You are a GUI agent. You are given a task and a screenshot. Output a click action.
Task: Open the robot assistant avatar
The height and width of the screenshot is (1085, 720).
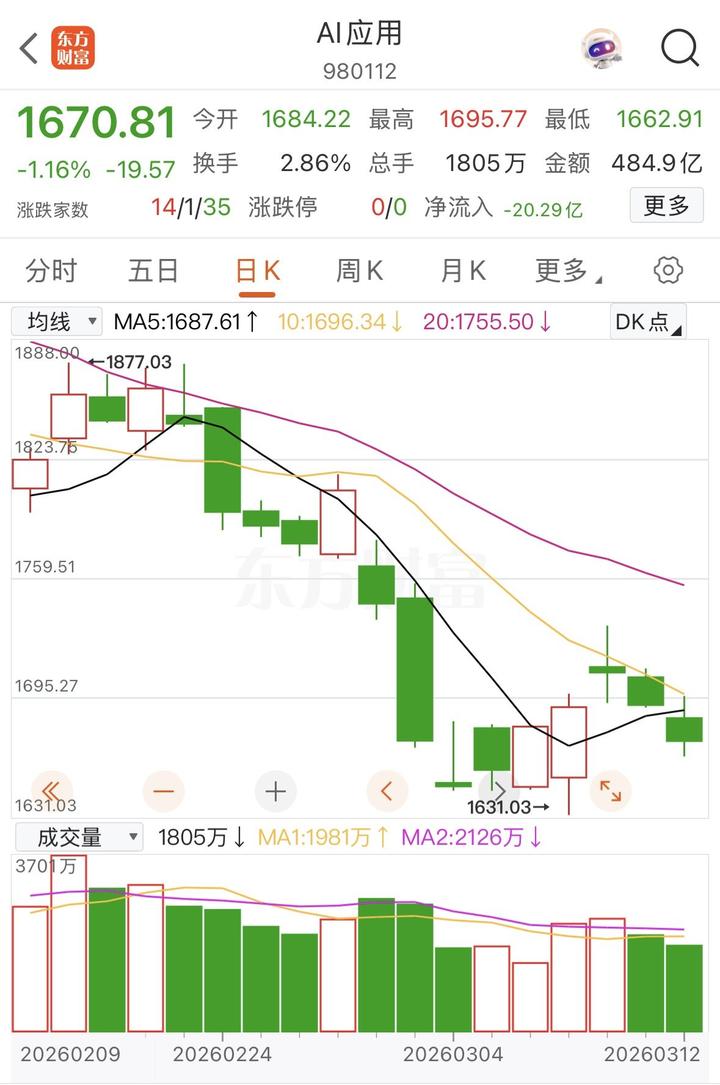(x=601, y=48)
